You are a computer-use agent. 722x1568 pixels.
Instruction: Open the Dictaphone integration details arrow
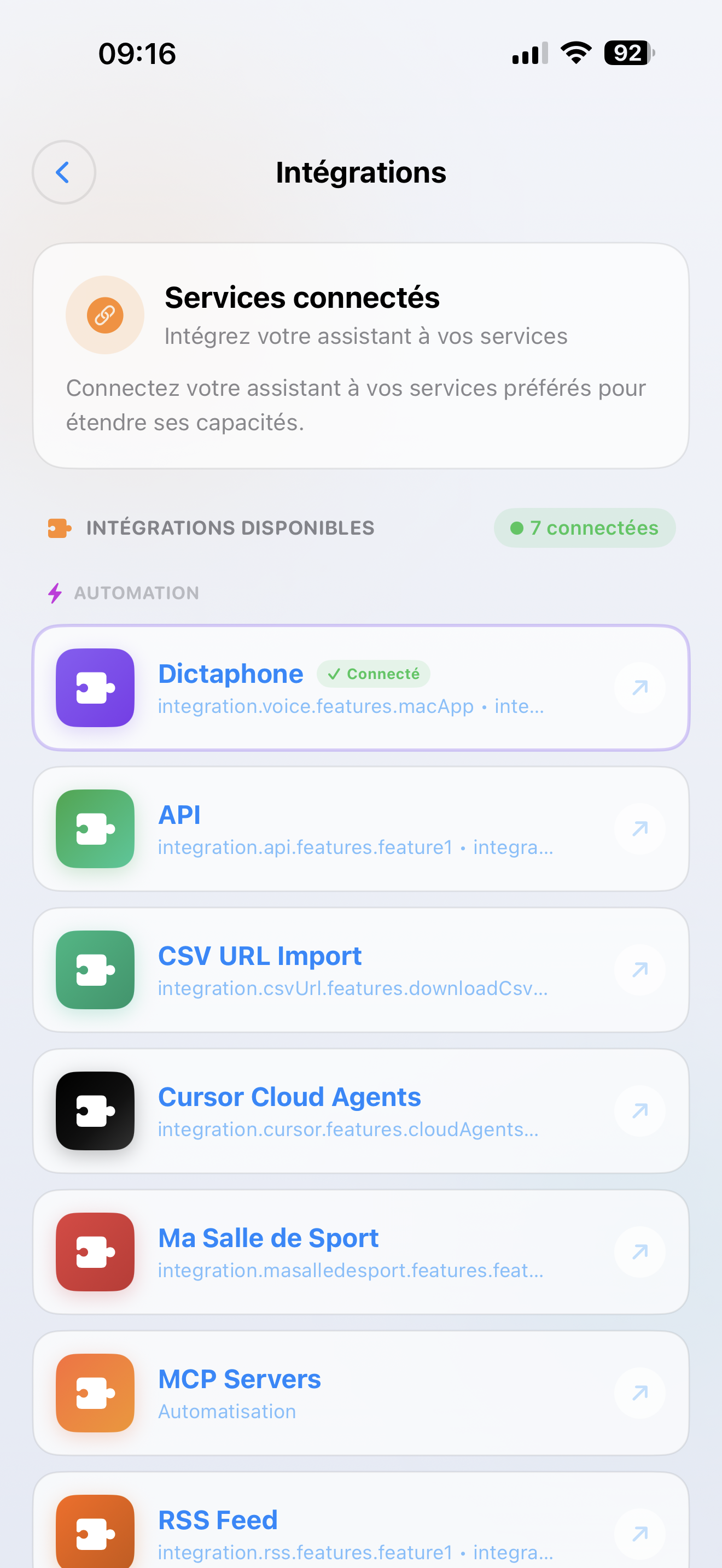point(639,688)
